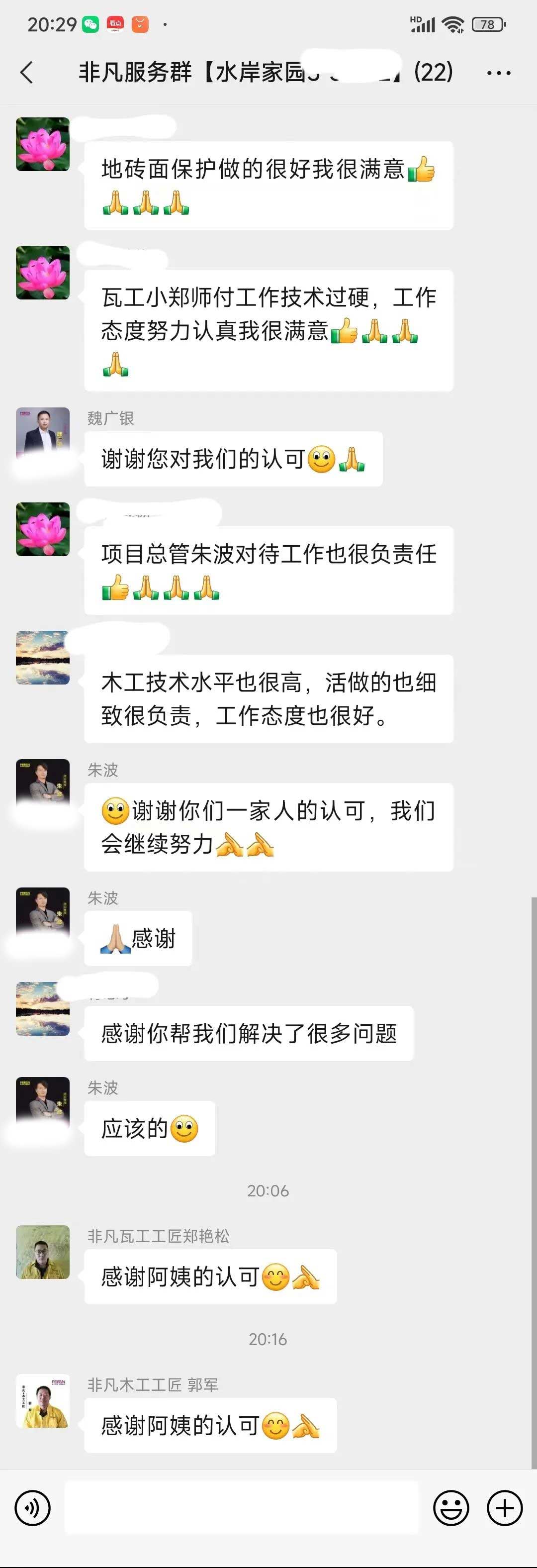Go back from the group chat
The height and width of the screenshot is (1568, 537).
pos(26,73)
